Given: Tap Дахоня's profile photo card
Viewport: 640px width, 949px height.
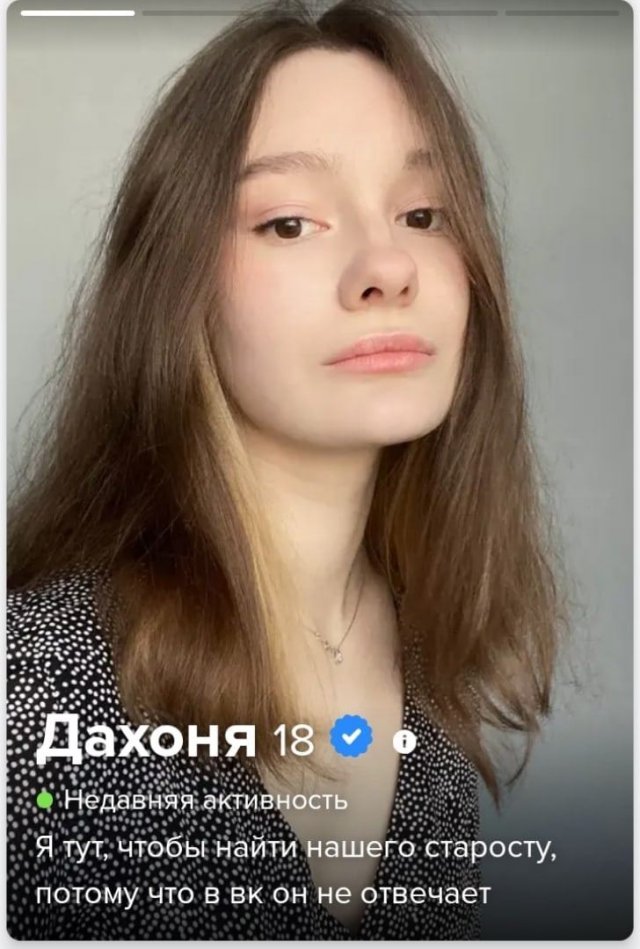Looking at the screenshot, I should [x=320, y=400].
